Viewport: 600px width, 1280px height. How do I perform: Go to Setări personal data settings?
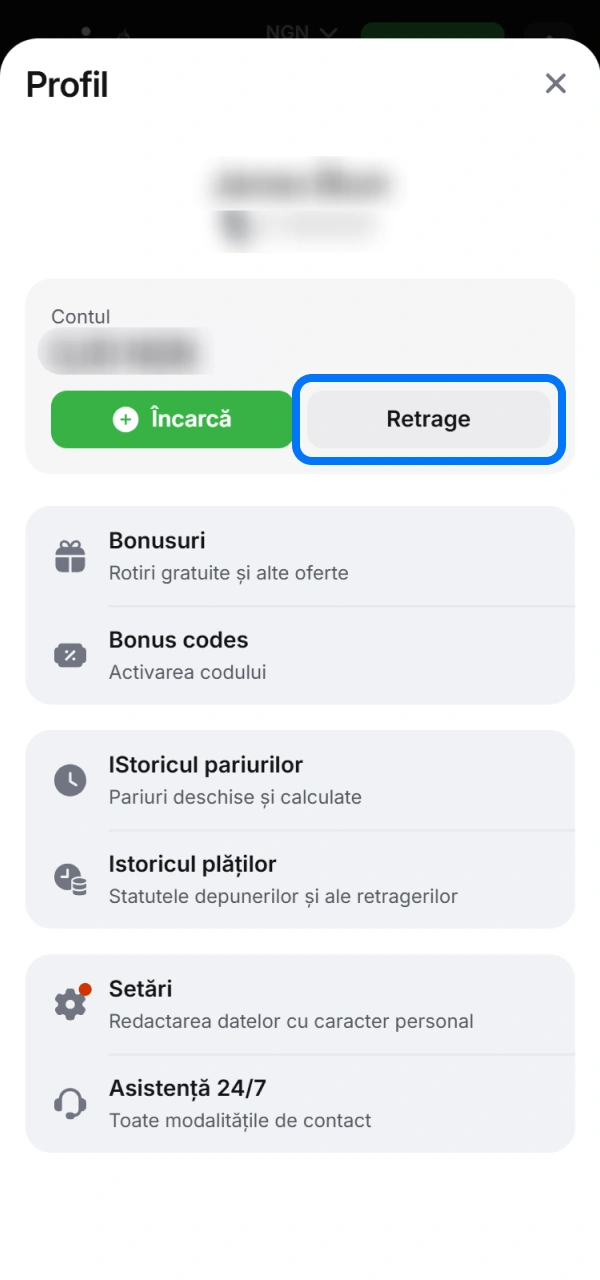tap(300, 1004)
